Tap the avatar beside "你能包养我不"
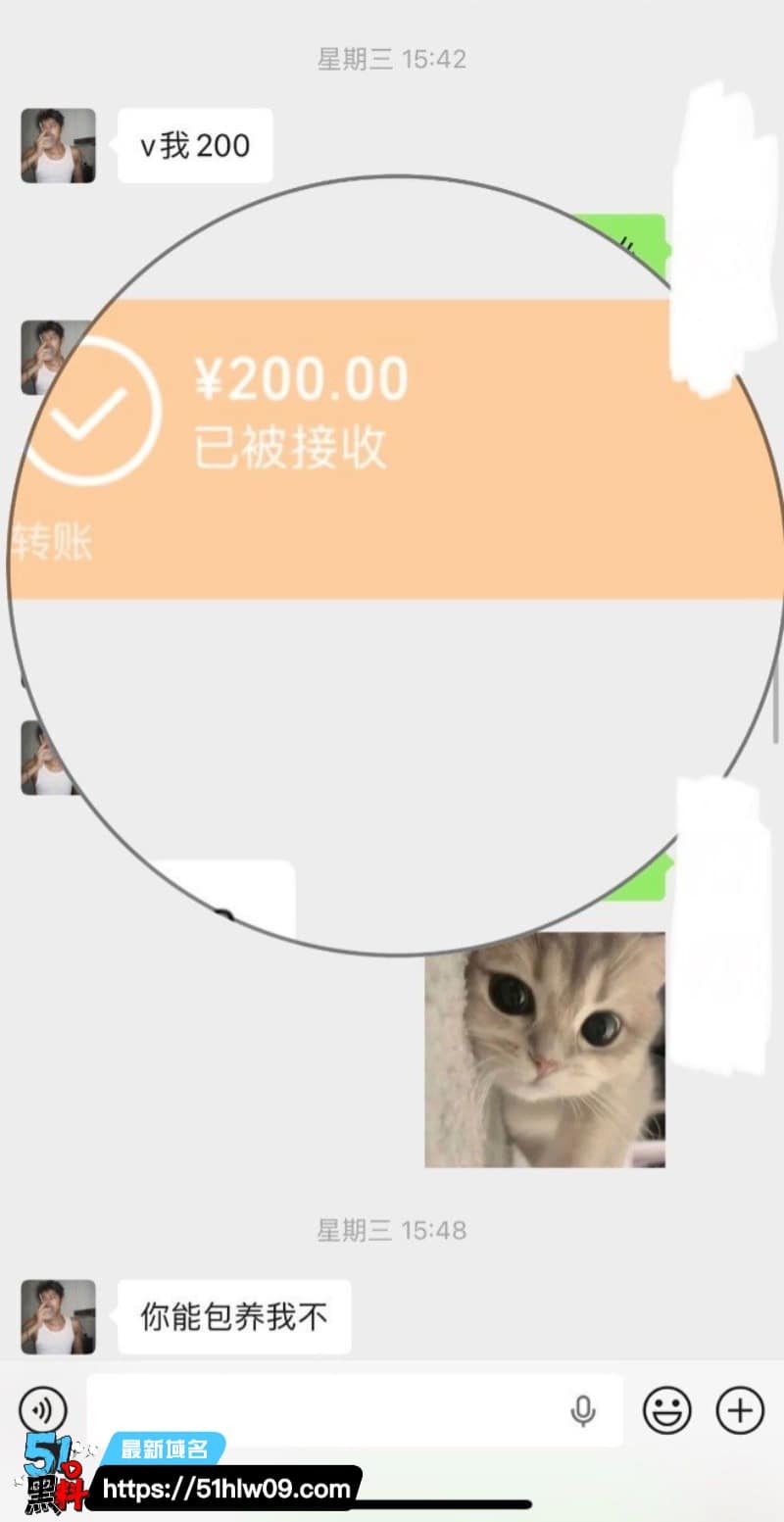Image resolution: width=784 pixels, height=1522 pixels. pyautogui.click(x=59, y=1316)
